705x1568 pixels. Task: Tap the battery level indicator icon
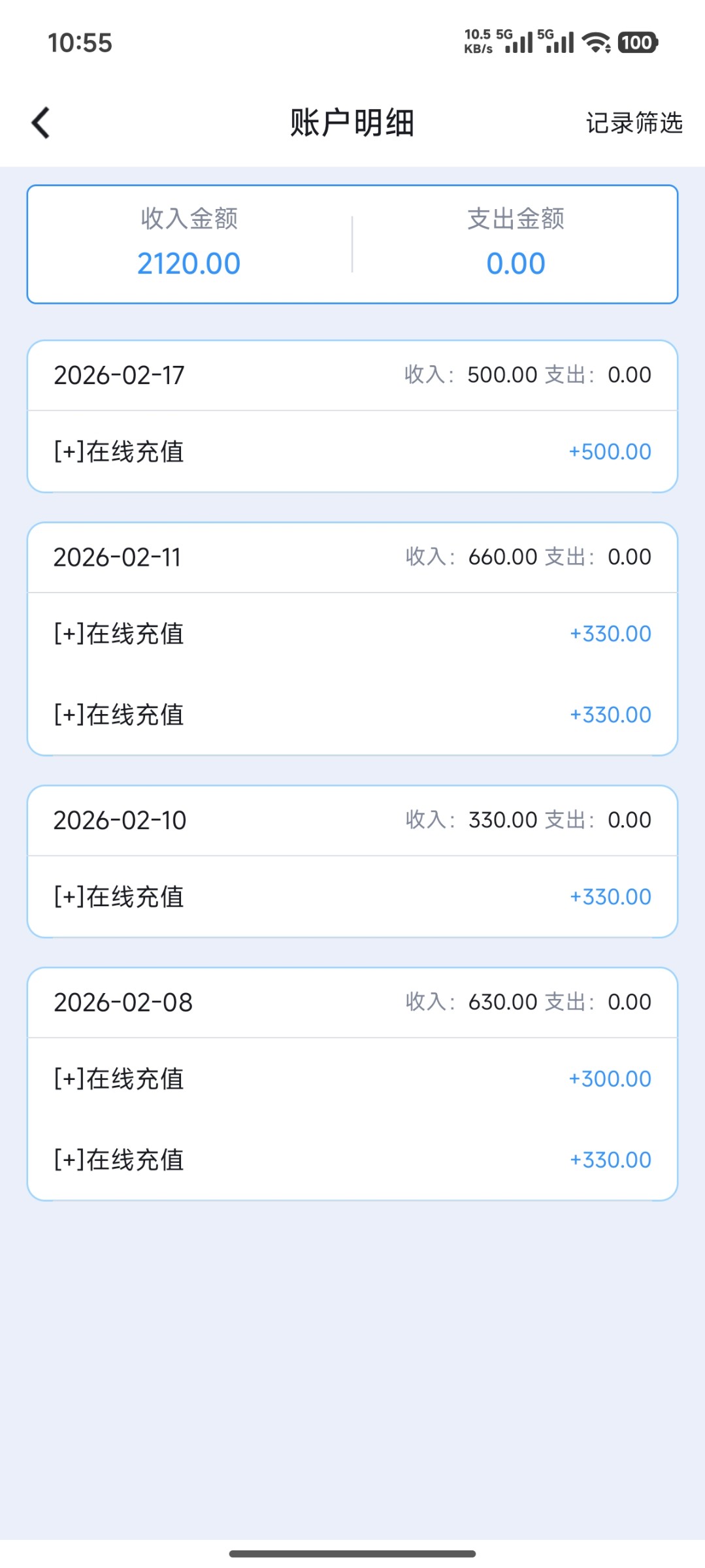click(637, 42)
